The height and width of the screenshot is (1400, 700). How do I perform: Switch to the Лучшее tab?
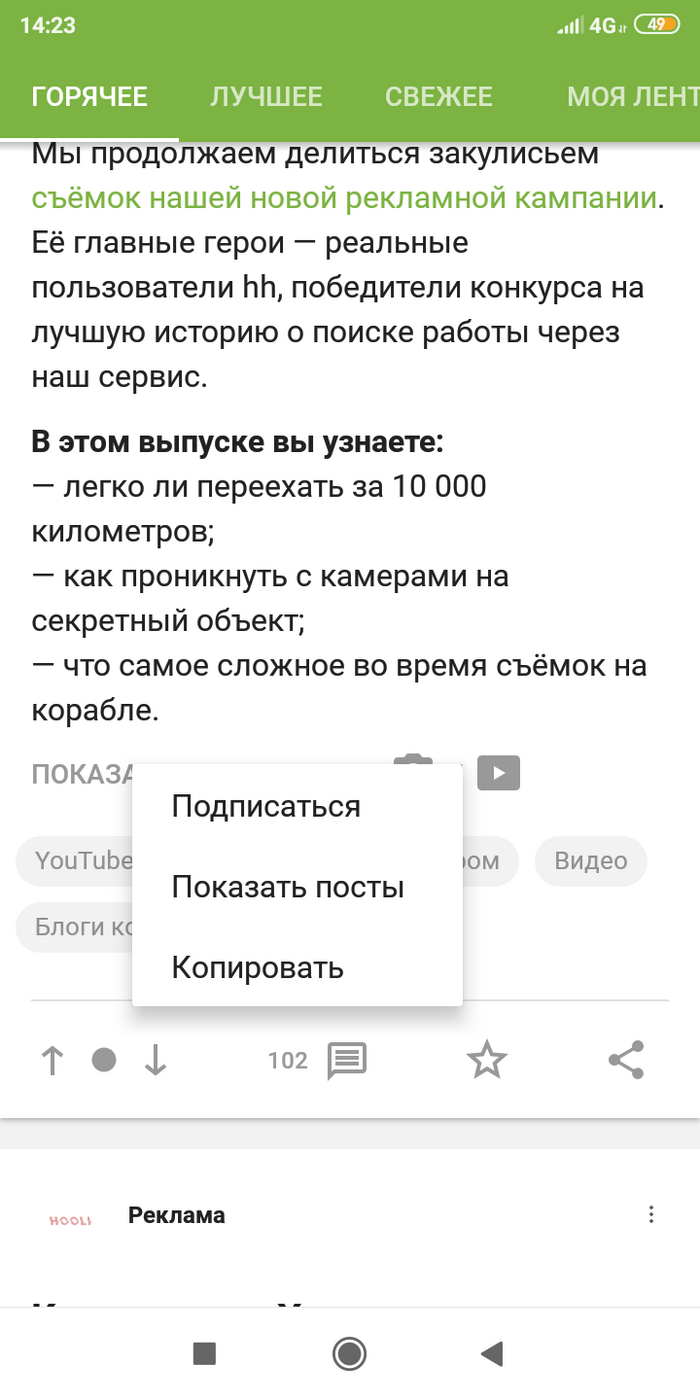point(266,97)
